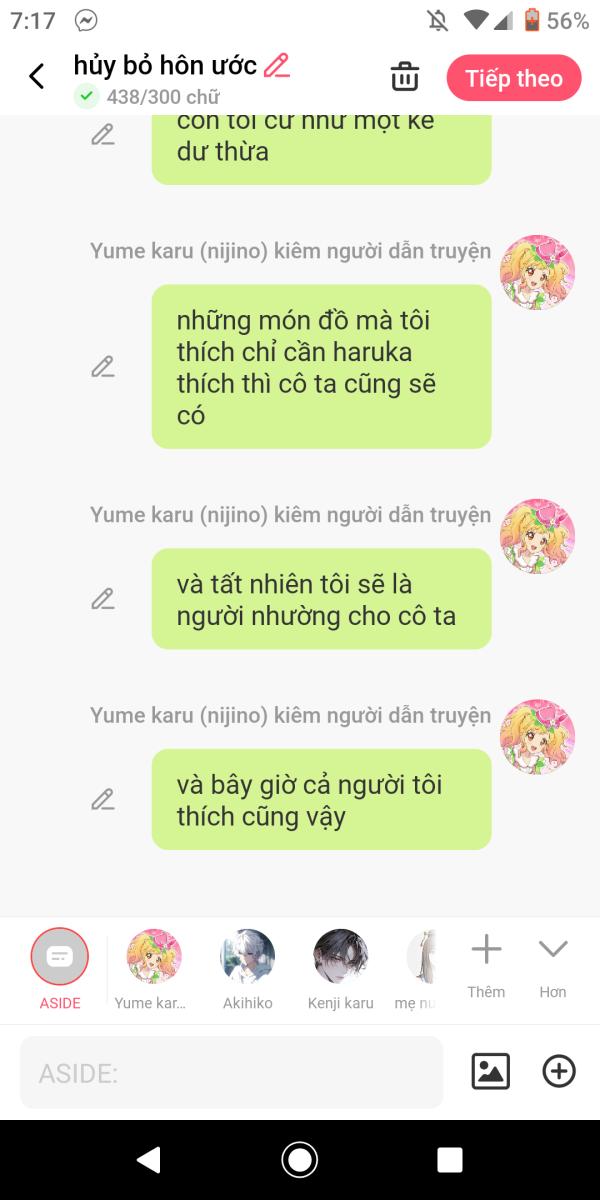Choose the Kenji karu character
The height and width of the screenshot is (1200, 600).
[x=340, y=968]
